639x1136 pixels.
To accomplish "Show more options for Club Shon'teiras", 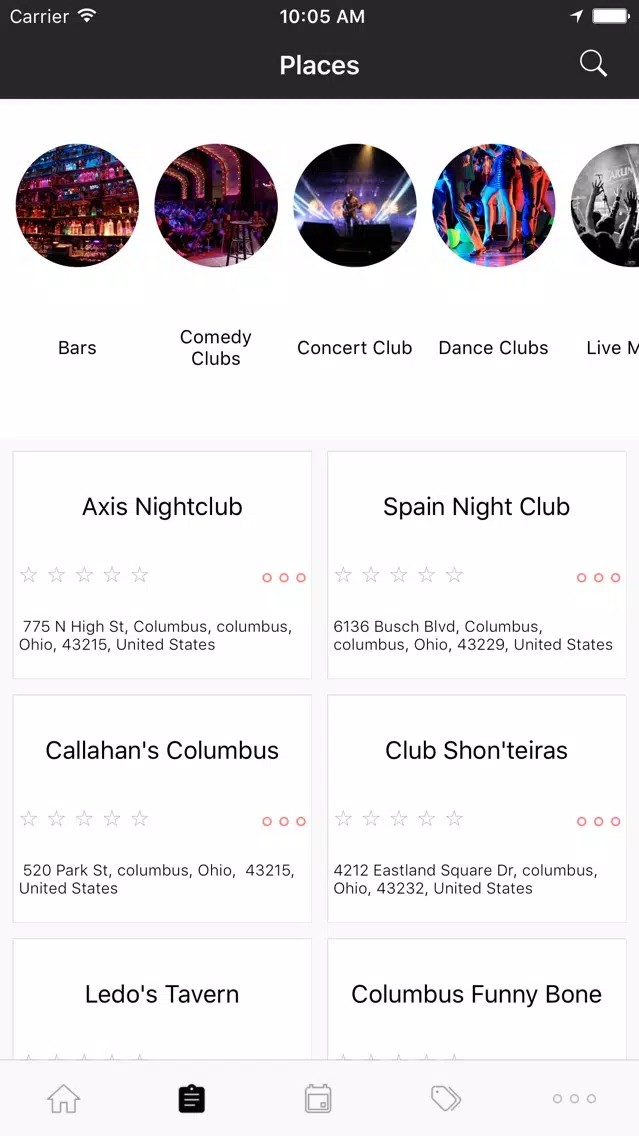I will click(598, 822).
